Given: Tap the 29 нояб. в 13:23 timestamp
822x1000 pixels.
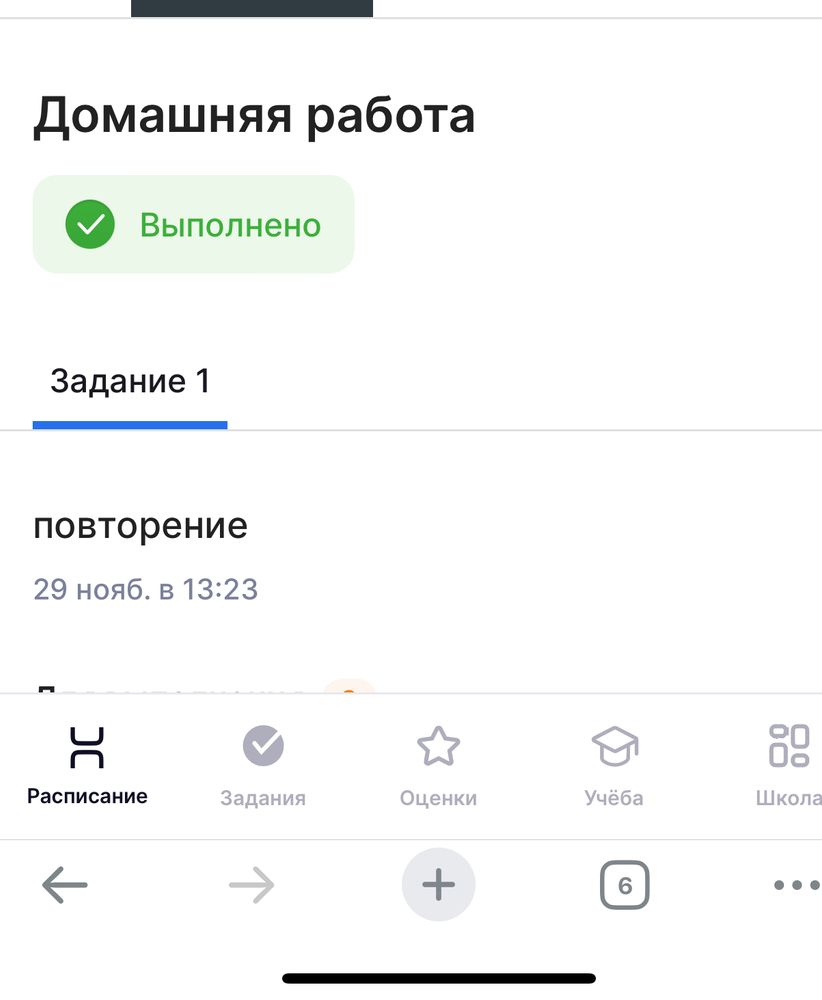Looking at the screenshot, I should tap(146, 589).
